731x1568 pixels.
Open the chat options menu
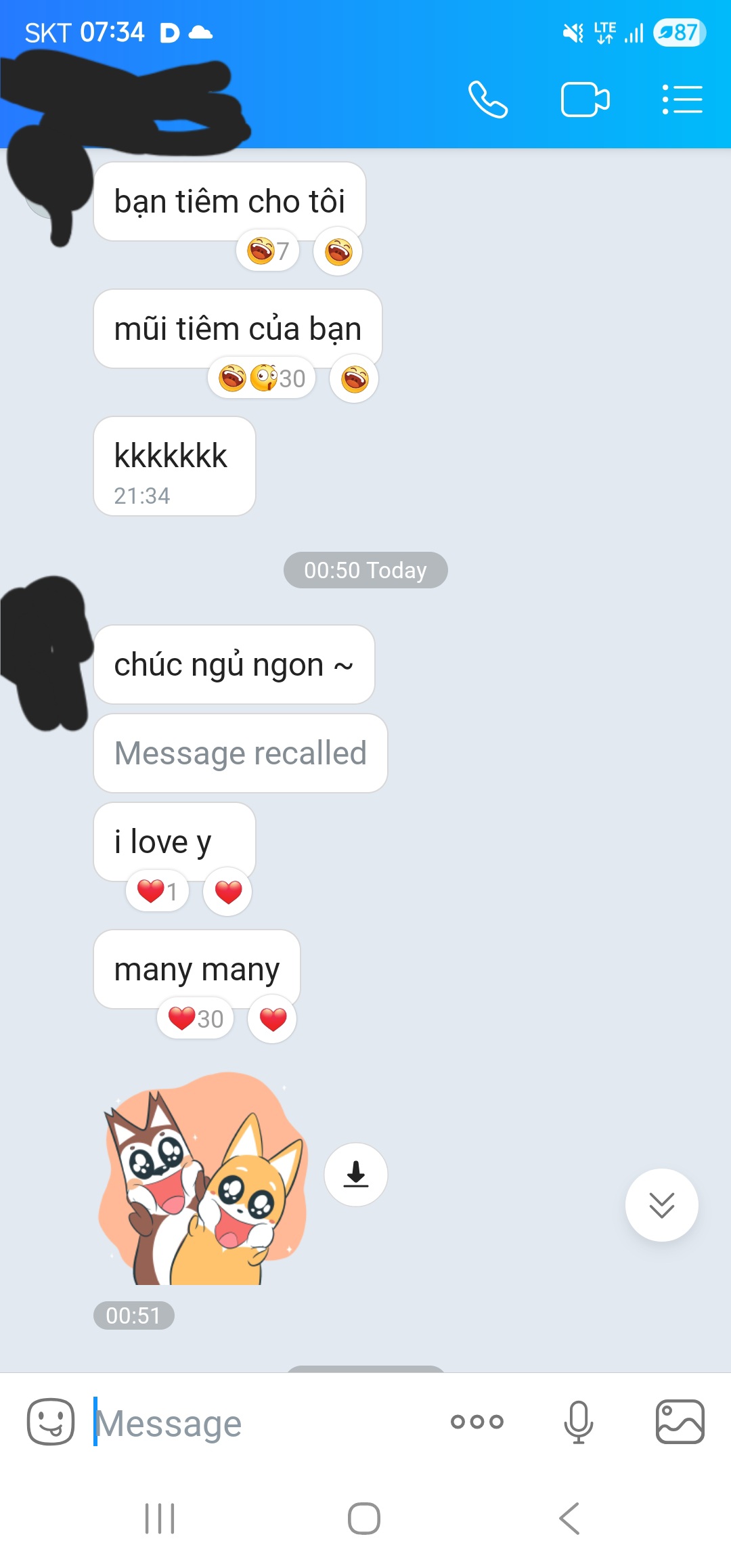tap(682, 100)
